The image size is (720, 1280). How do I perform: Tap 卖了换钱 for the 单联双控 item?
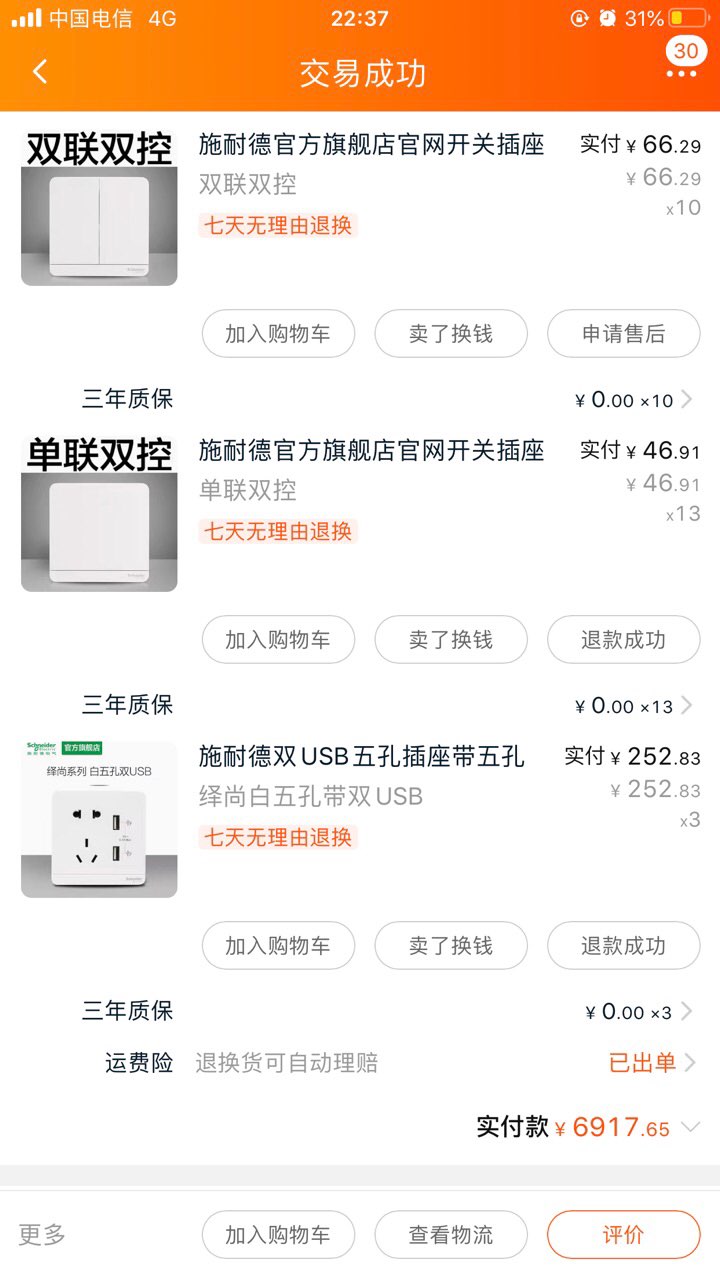(x=451, y=640)
